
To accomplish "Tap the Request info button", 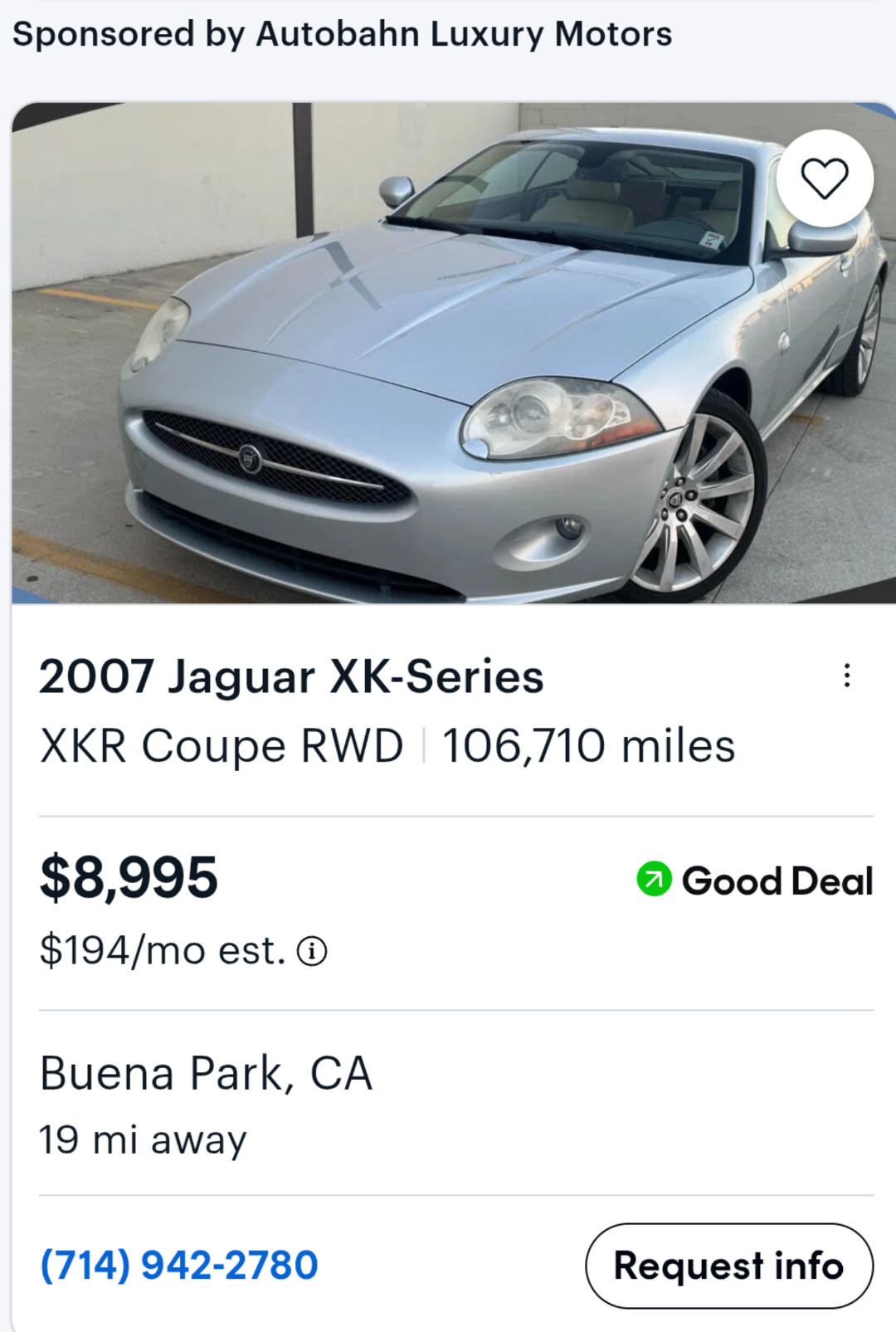I will (728, 1266).
